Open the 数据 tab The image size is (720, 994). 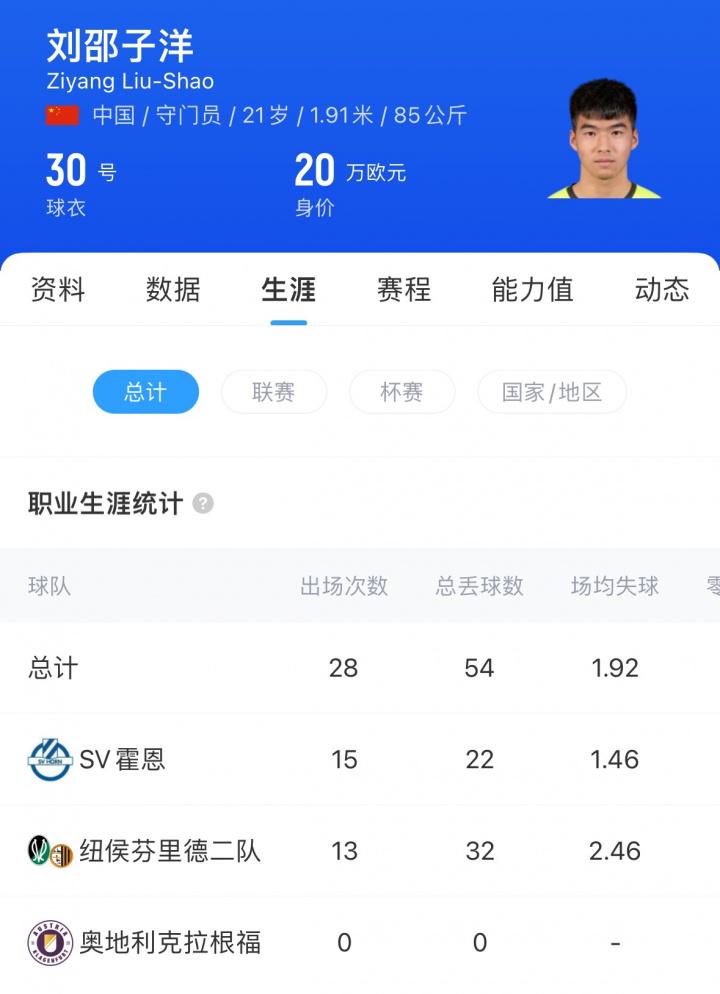(175, 290)
